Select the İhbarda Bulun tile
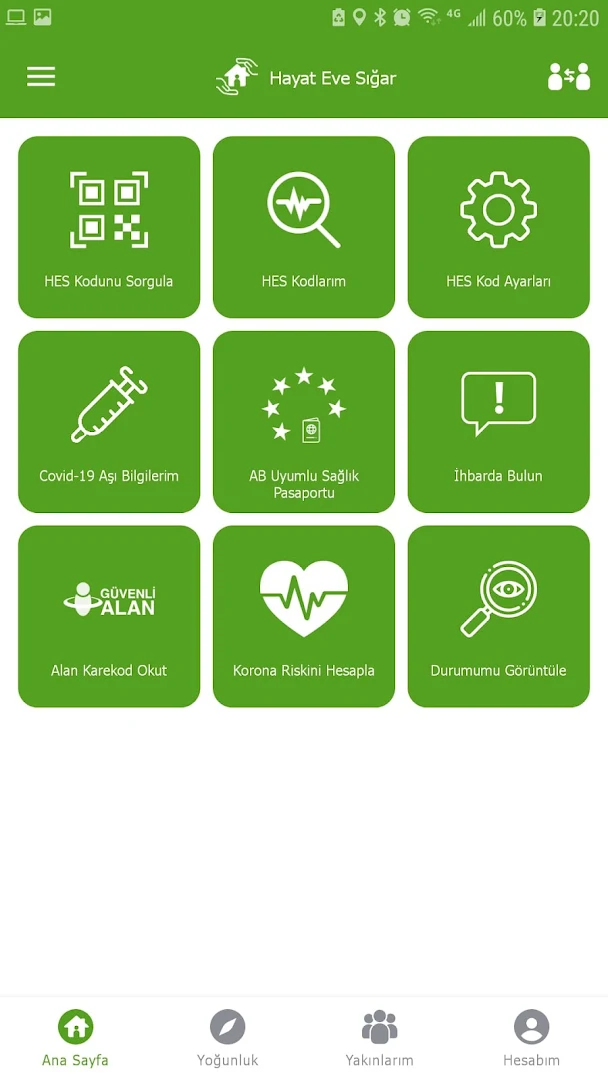 pyautogui.click(x=498, y=421)
